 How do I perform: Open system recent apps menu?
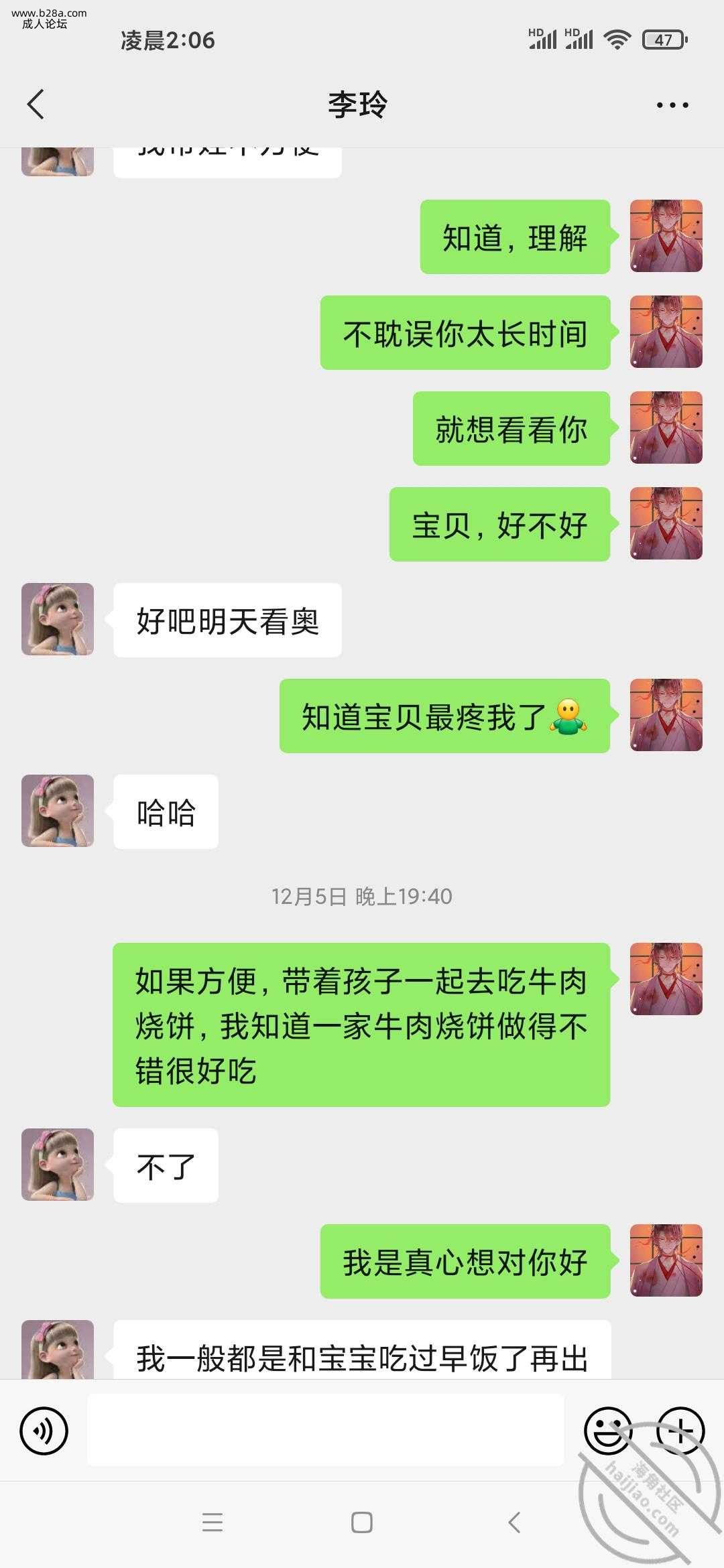(212, 1522)
